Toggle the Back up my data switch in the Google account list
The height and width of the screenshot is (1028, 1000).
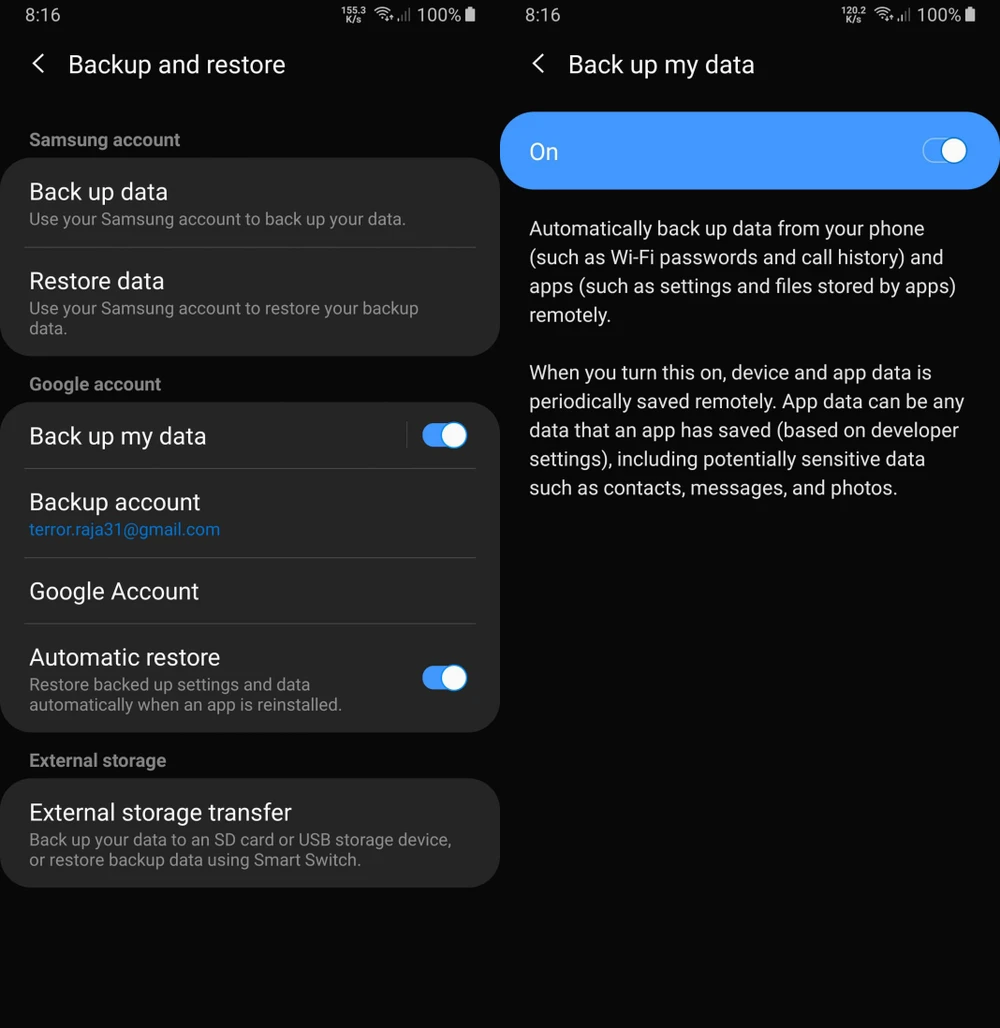(x=444, y=436)
